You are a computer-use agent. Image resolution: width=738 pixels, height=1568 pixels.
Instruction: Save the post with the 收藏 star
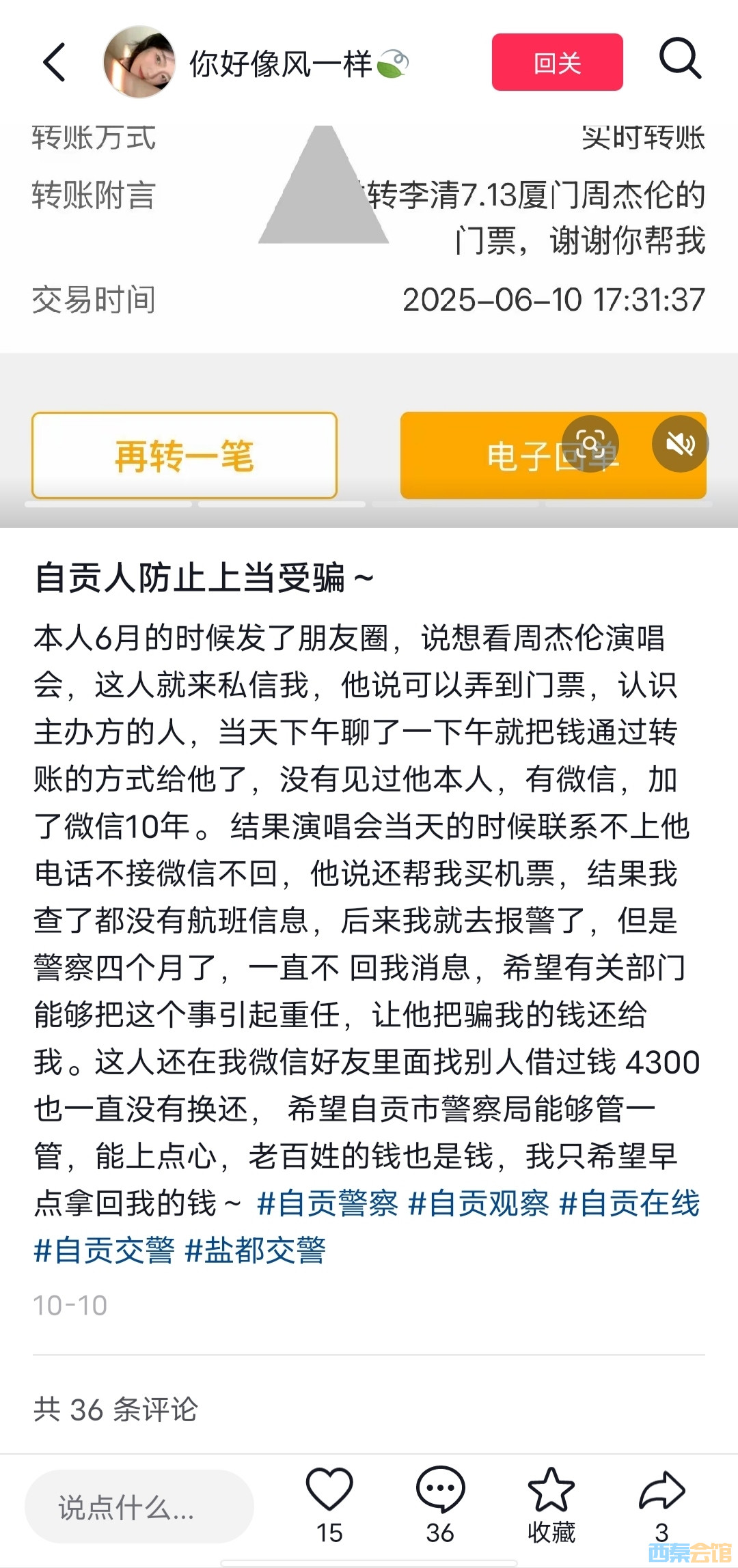[x=551, y=1490]
